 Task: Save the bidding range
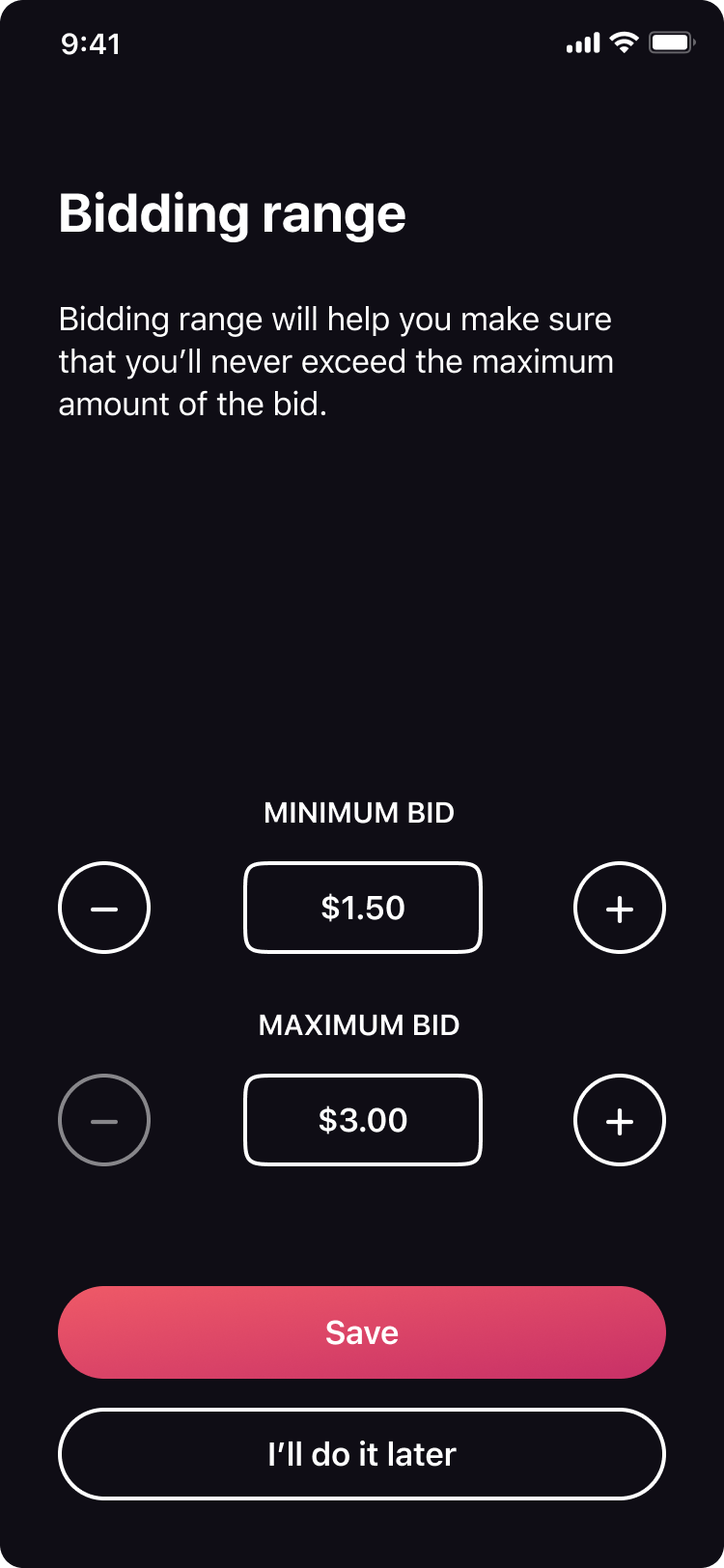[x=362, y=1332]
